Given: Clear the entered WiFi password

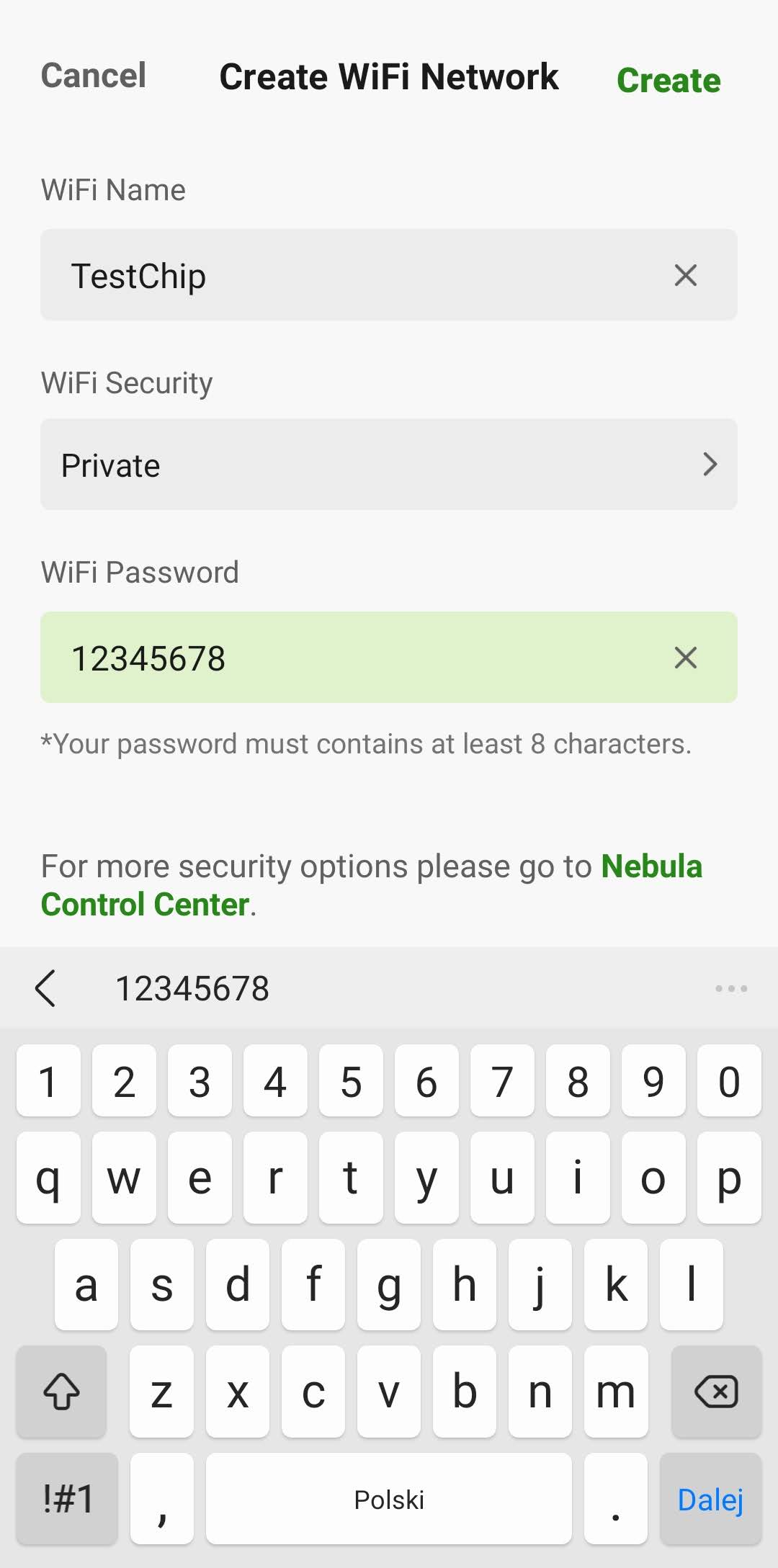Looking at the screenshot, I should (x=685, y=658).
